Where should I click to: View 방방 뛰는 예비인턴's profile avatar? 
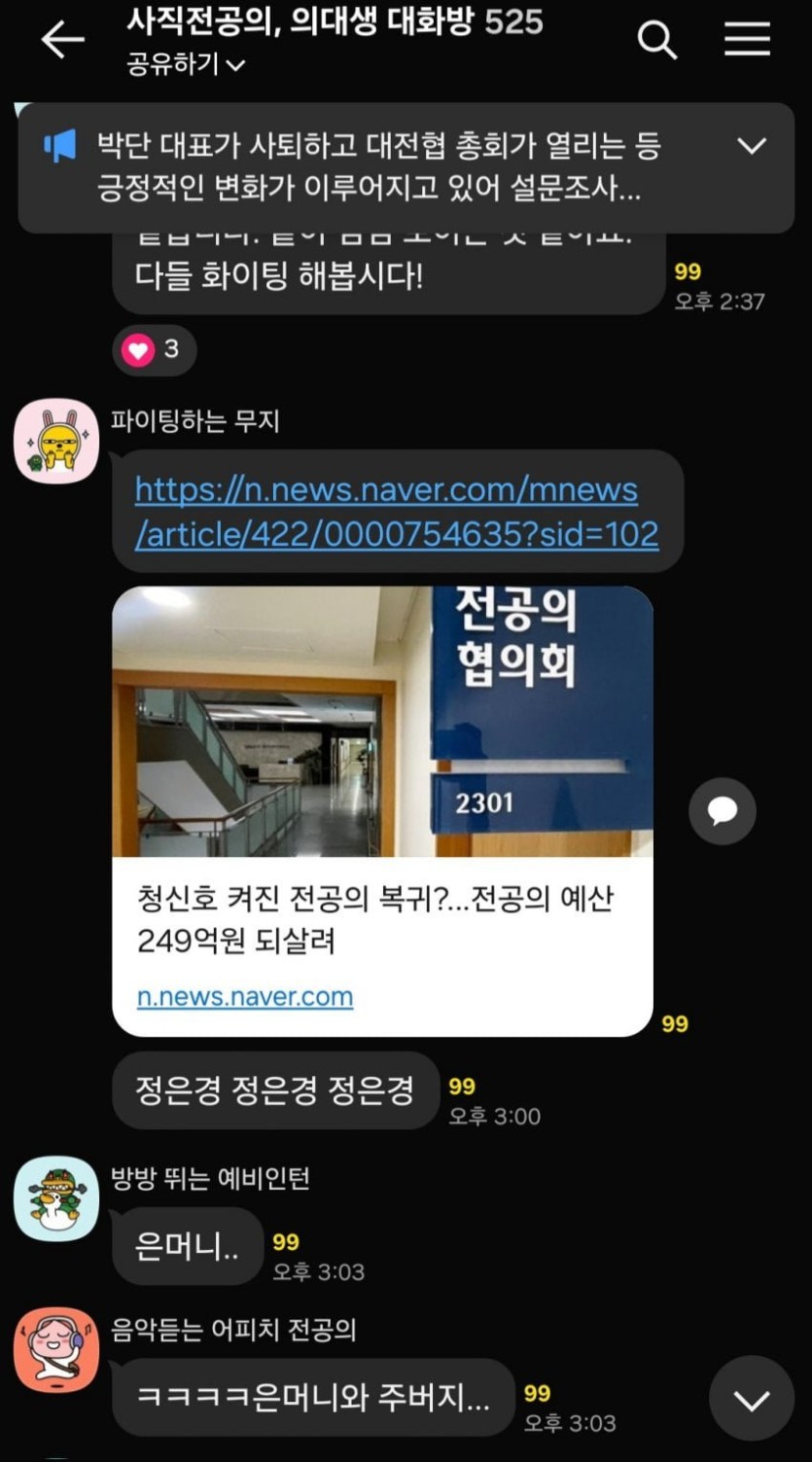coord(56,1198)
